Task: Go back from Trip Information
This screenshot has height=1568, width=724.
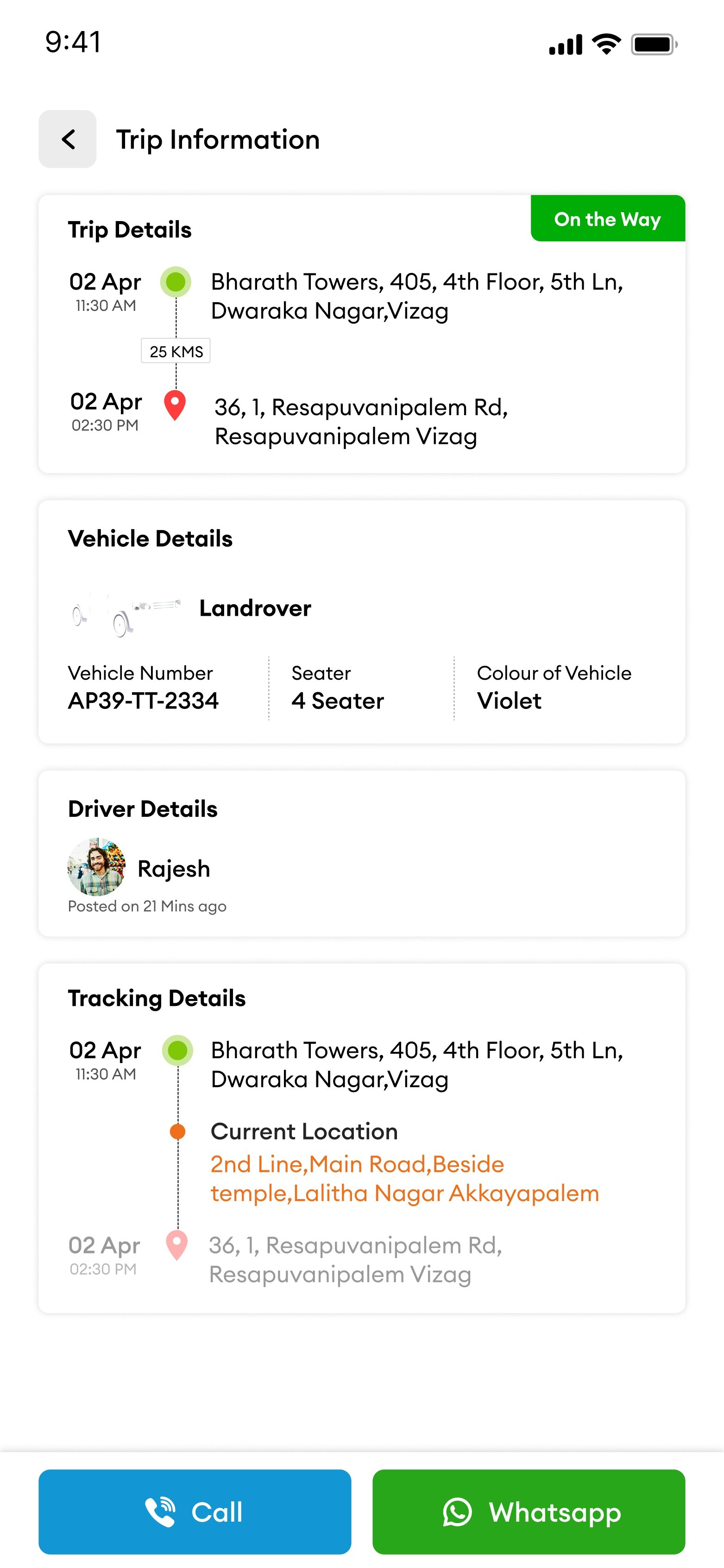Action: pos(68,139)
